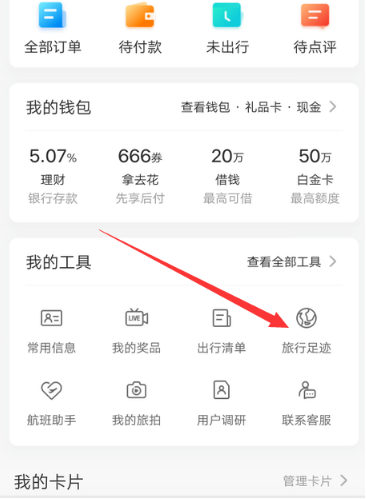
Task: View 待付款 pending payment orders
Action: [140, 30]
